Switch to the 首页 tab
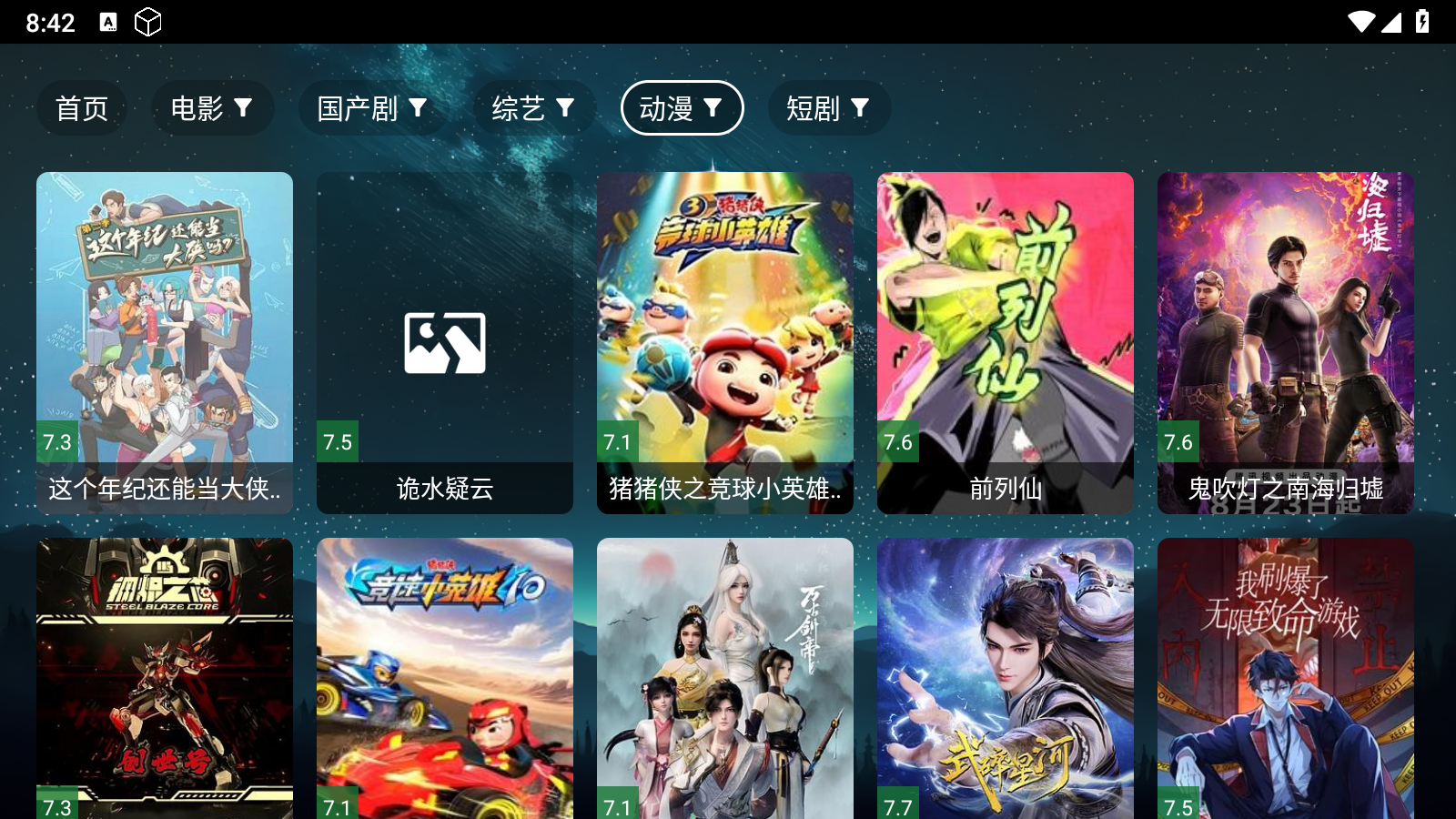This screenshot has width=1456, height=819. (82, 108)
